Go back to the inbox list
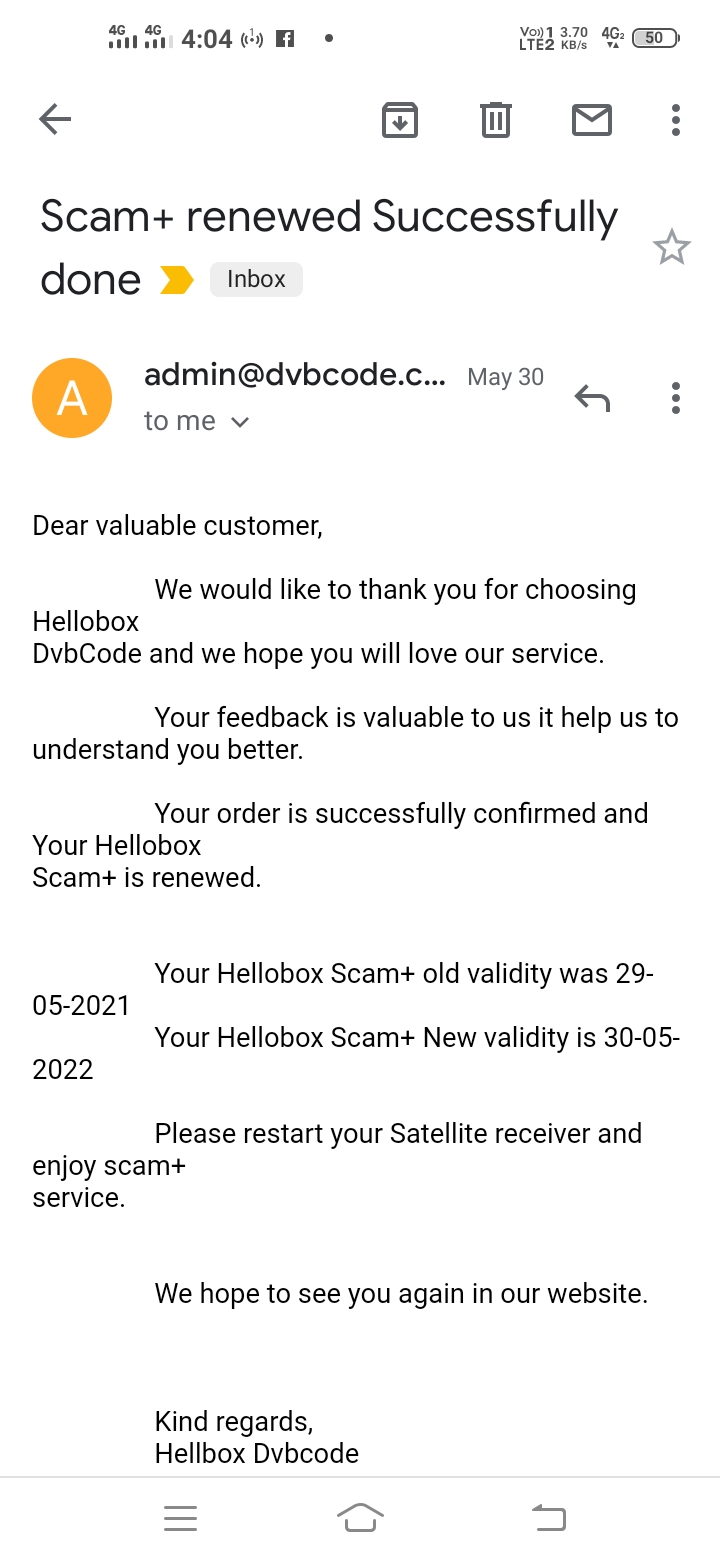 pyautogui.click(x=55, y=120)
